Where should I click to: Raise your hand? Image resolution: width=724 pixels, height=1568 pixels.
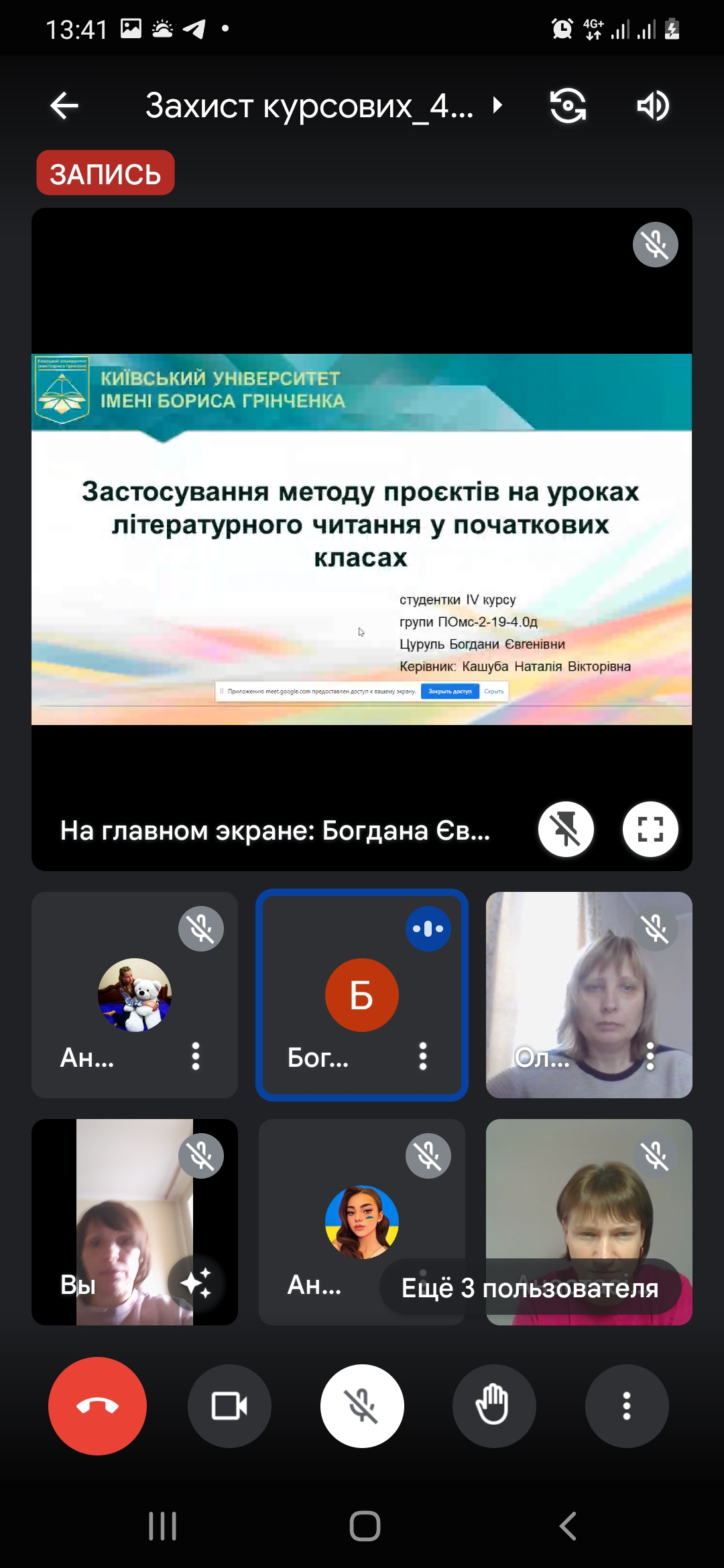(494, 1406)
